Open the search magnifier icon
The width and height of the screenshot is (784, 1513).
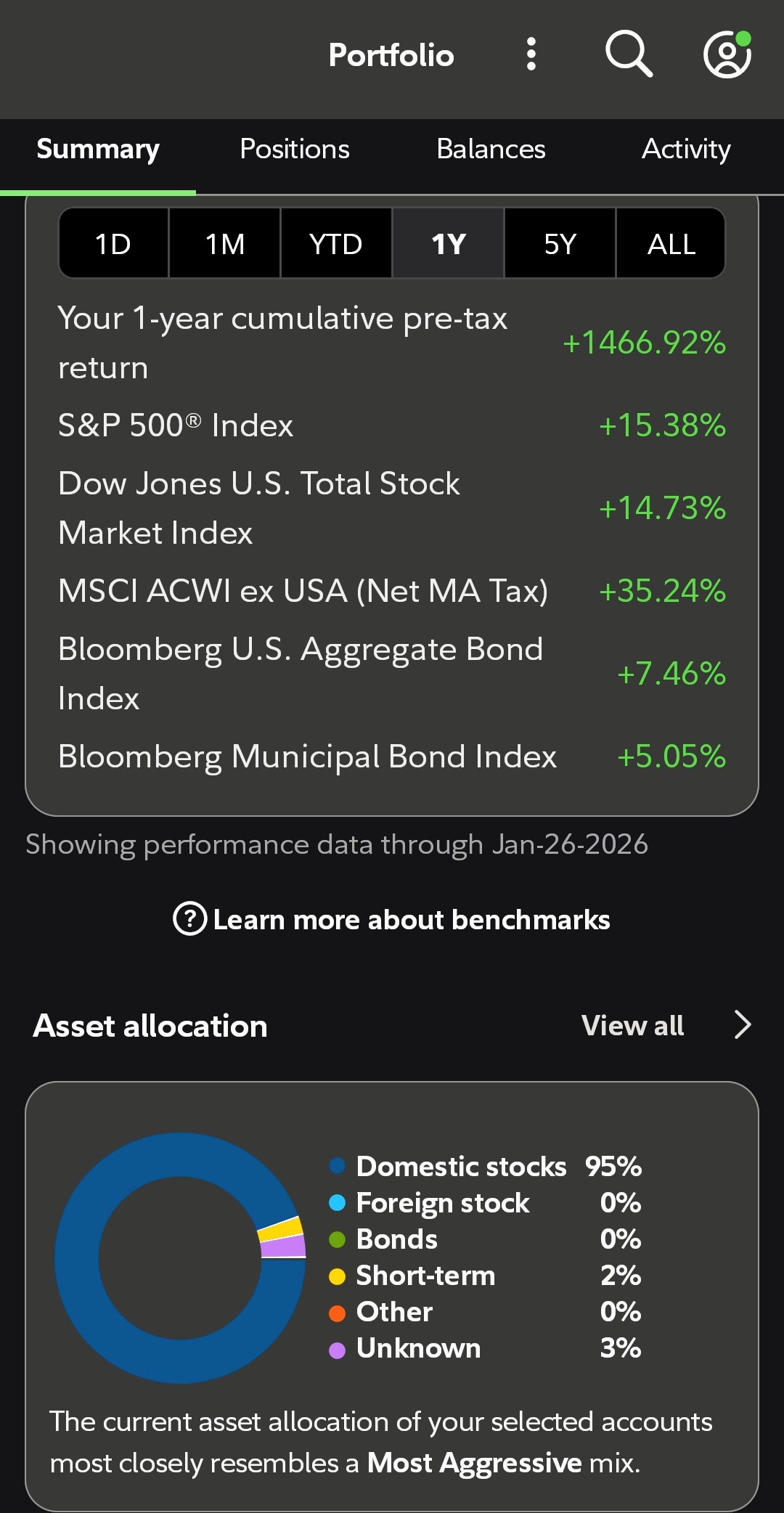pyautogui.click(x=629, y=54)
